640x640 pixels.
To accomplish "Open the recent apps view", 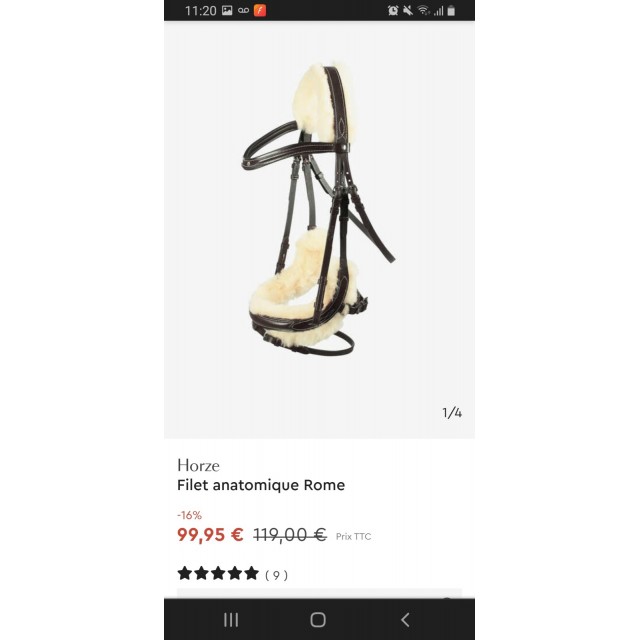I will point(231,620).
